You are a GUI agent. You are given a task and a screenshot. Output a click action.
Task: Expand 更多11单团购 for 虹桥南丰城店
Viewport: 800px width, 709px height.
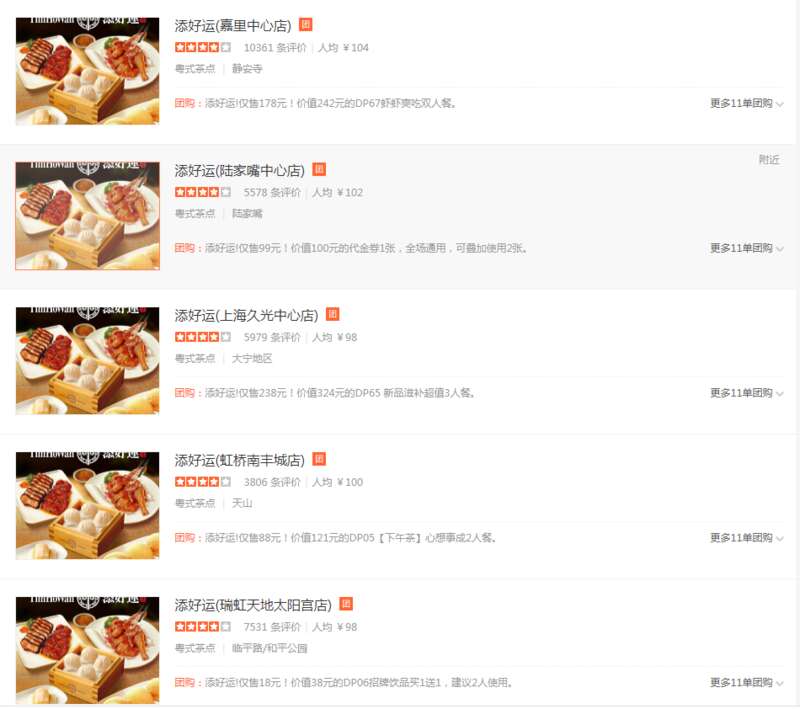[x=746, y=538]
